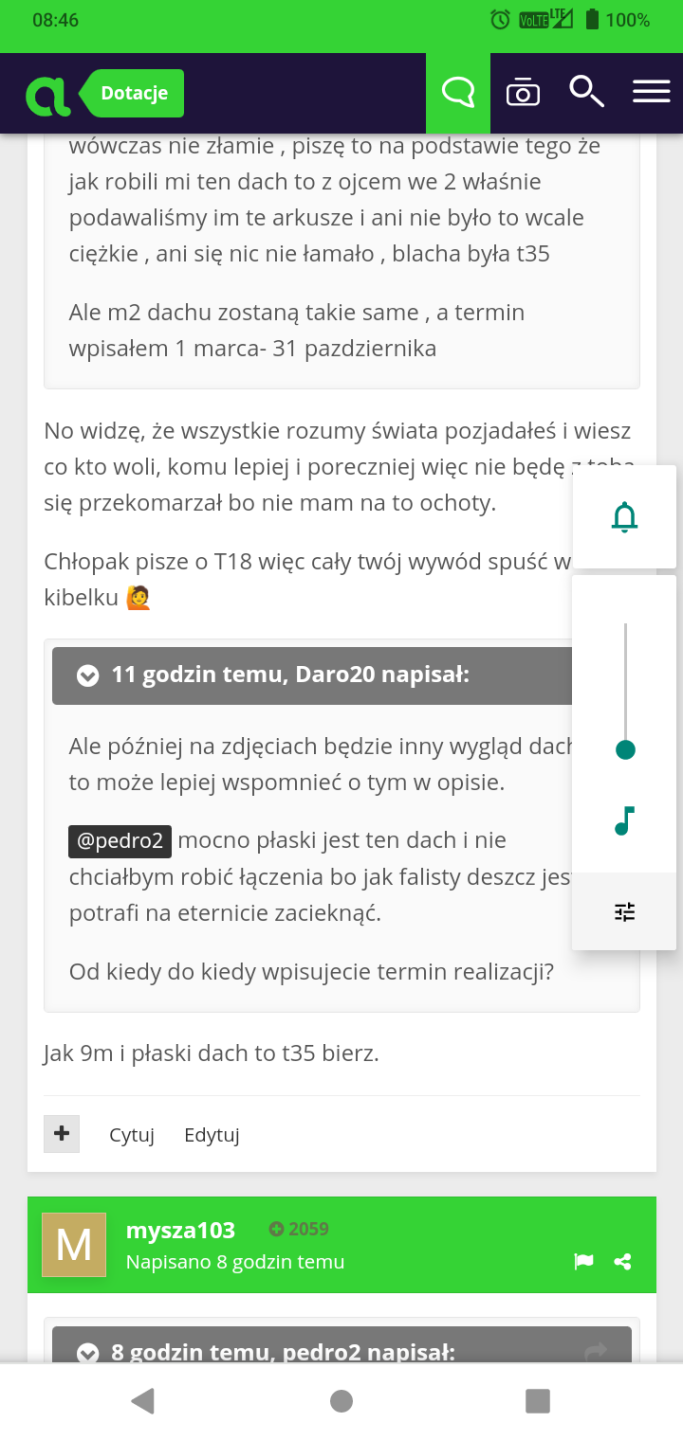Viewport: 683px width, 1440px height.
Task: Go back using the system back button
Action: coord(143,1401)
